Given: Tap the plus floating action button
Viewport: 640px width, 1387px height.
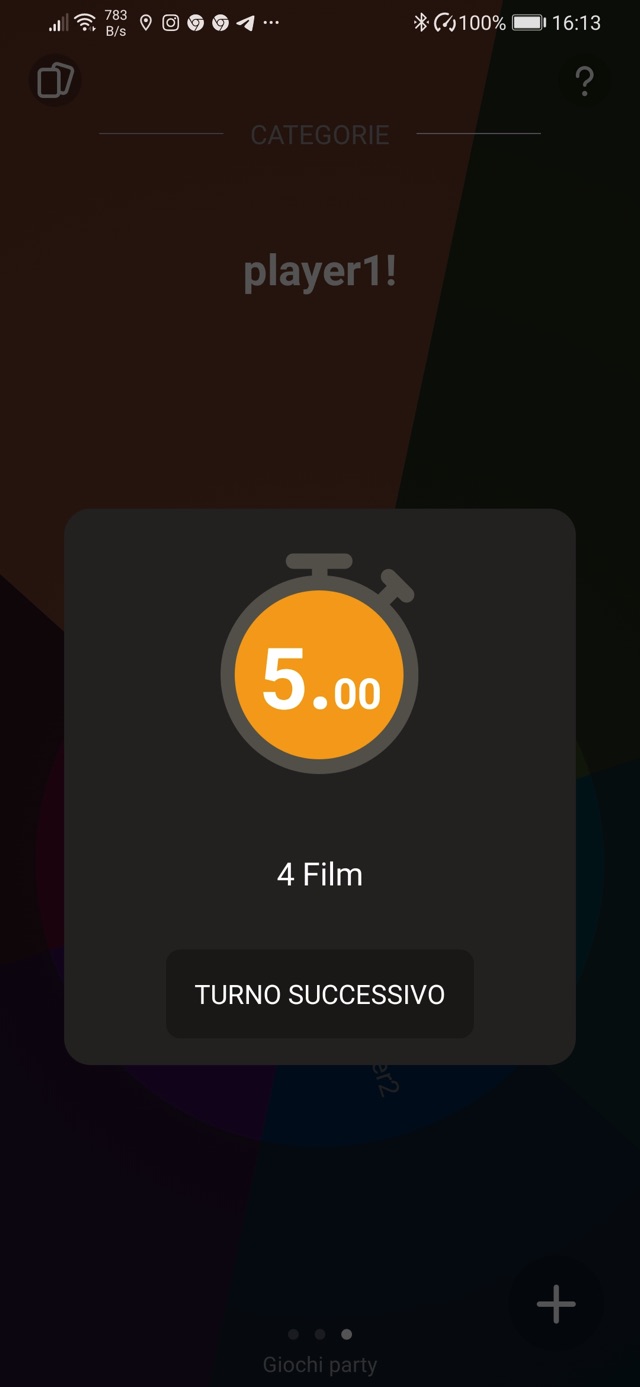Looking at the screenshot, I should 556,1304.
